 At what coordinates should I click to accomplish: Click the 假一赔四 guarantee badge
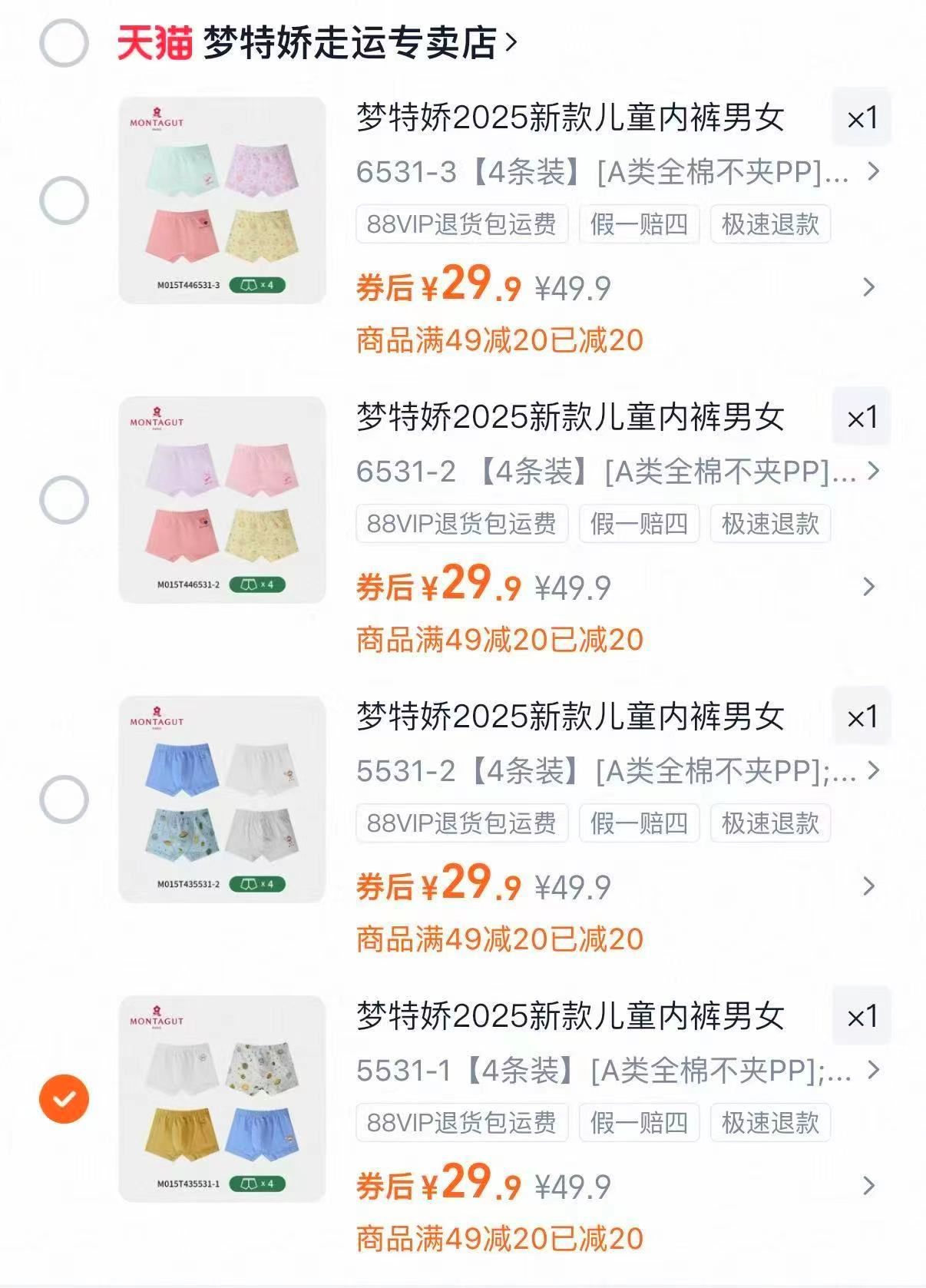click(641, 224)
